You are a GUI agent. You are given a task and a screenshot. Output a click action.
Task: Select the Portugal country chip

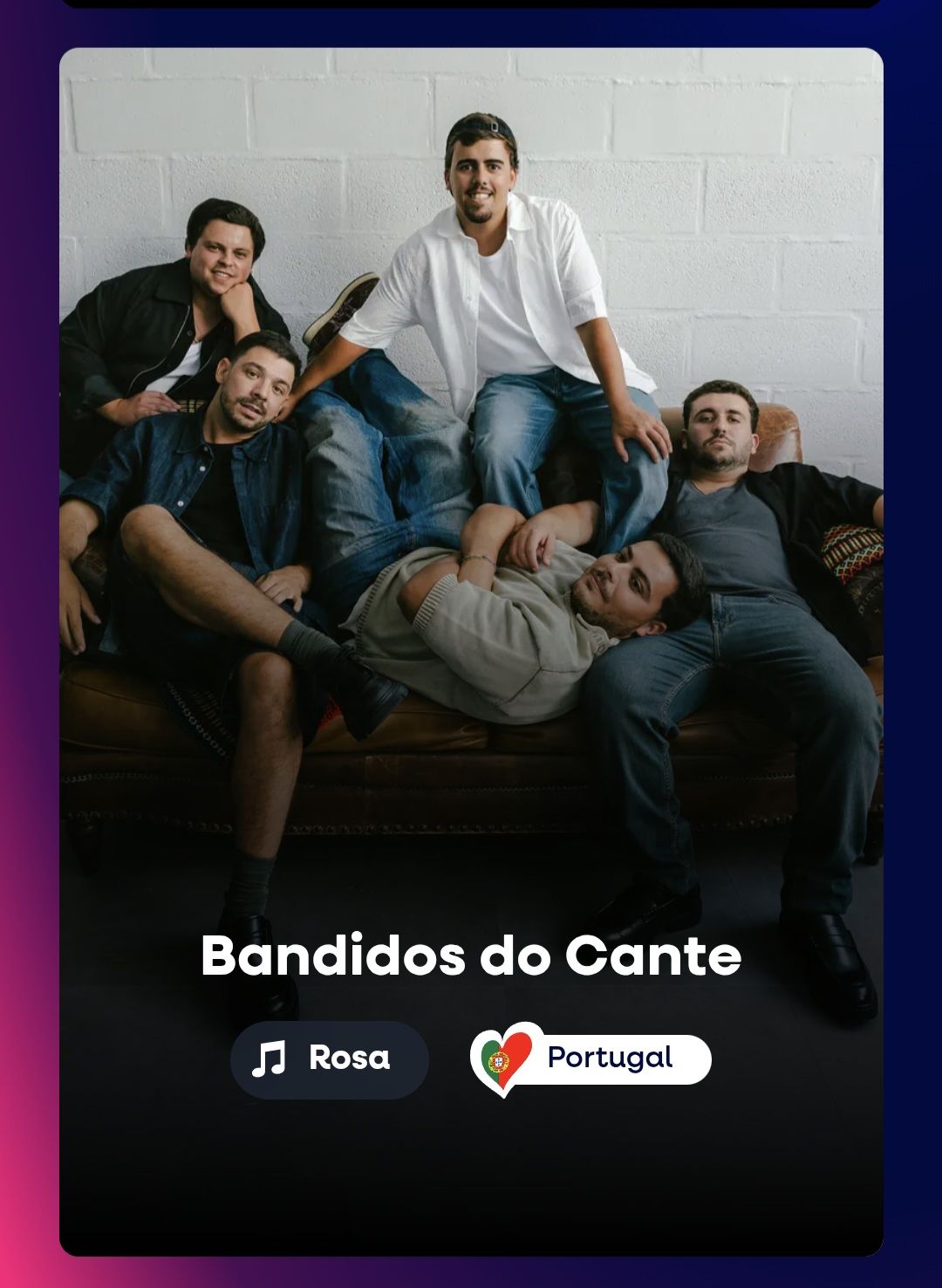point(591,1058)
